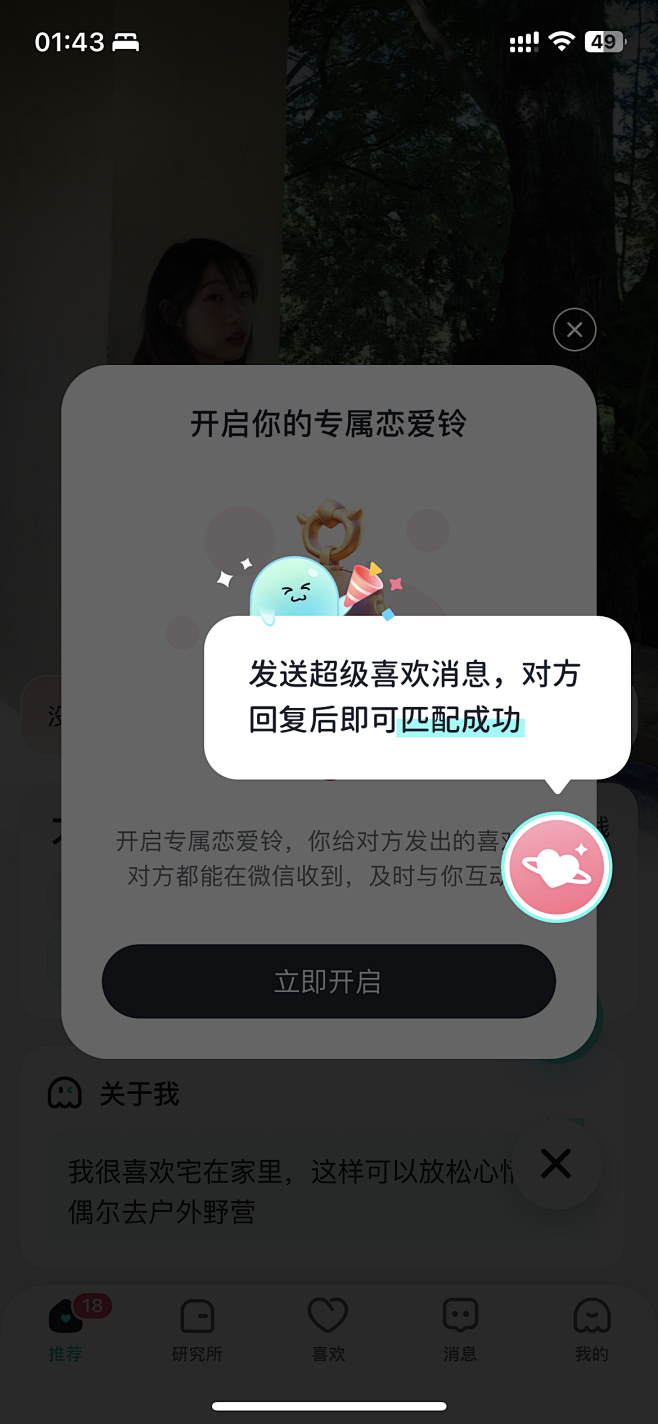The image size is (658, 1424).
Task: Switch to the 我的 tab
Action: tap(591, 1329)
